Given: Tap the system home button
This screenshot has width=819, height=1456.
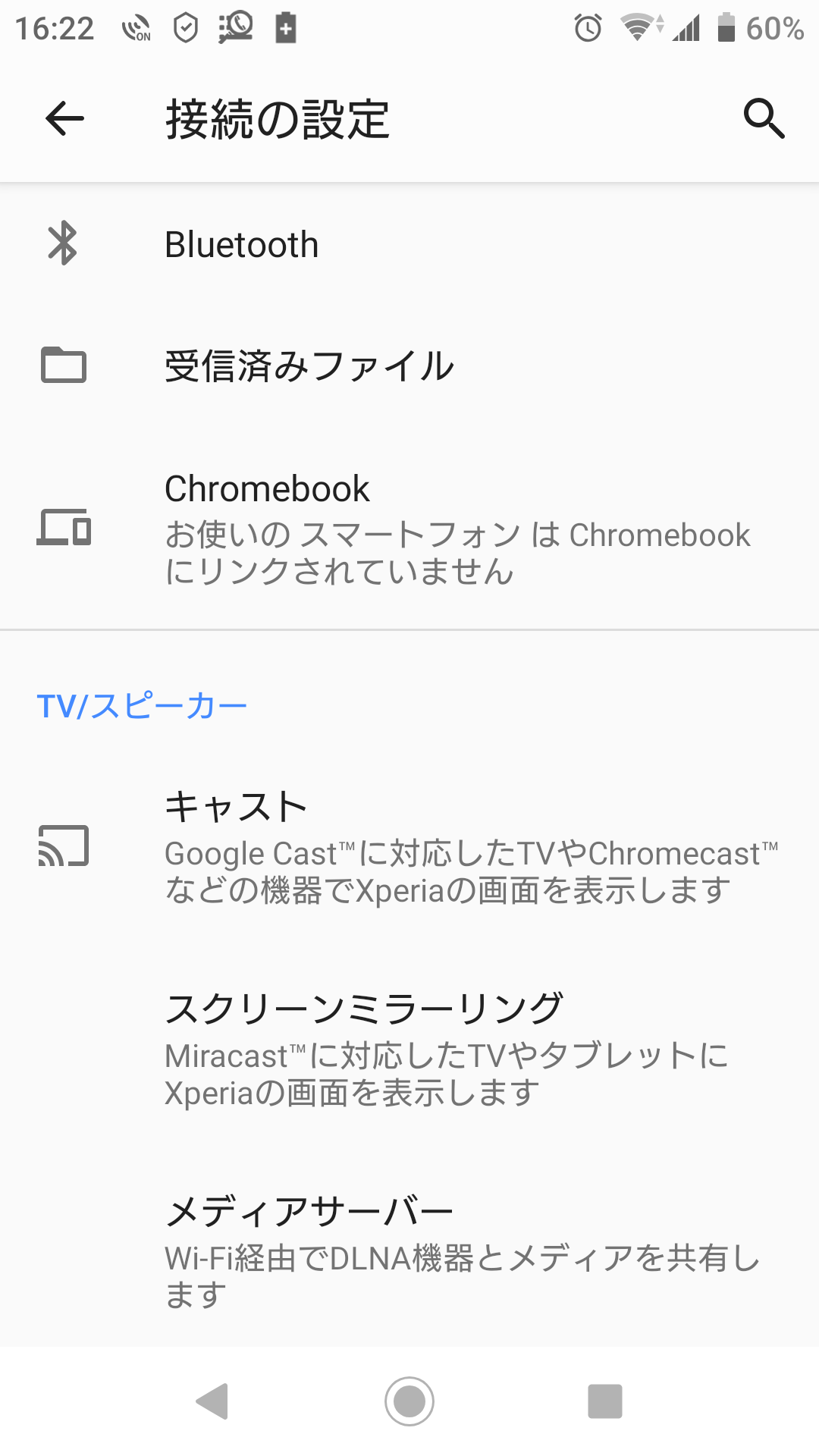Looking at the screenshot, I should pos(409,1401).
